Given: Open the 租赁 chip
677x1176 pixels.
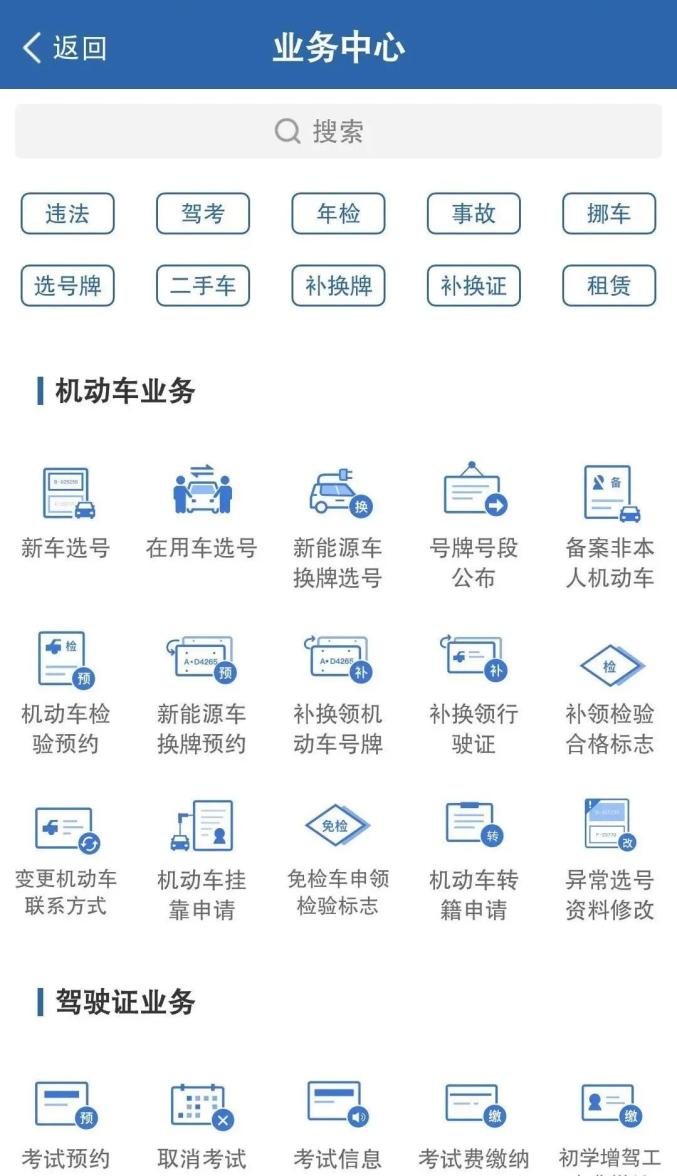Looking at the screenshot, I should [x=609, y=286].
